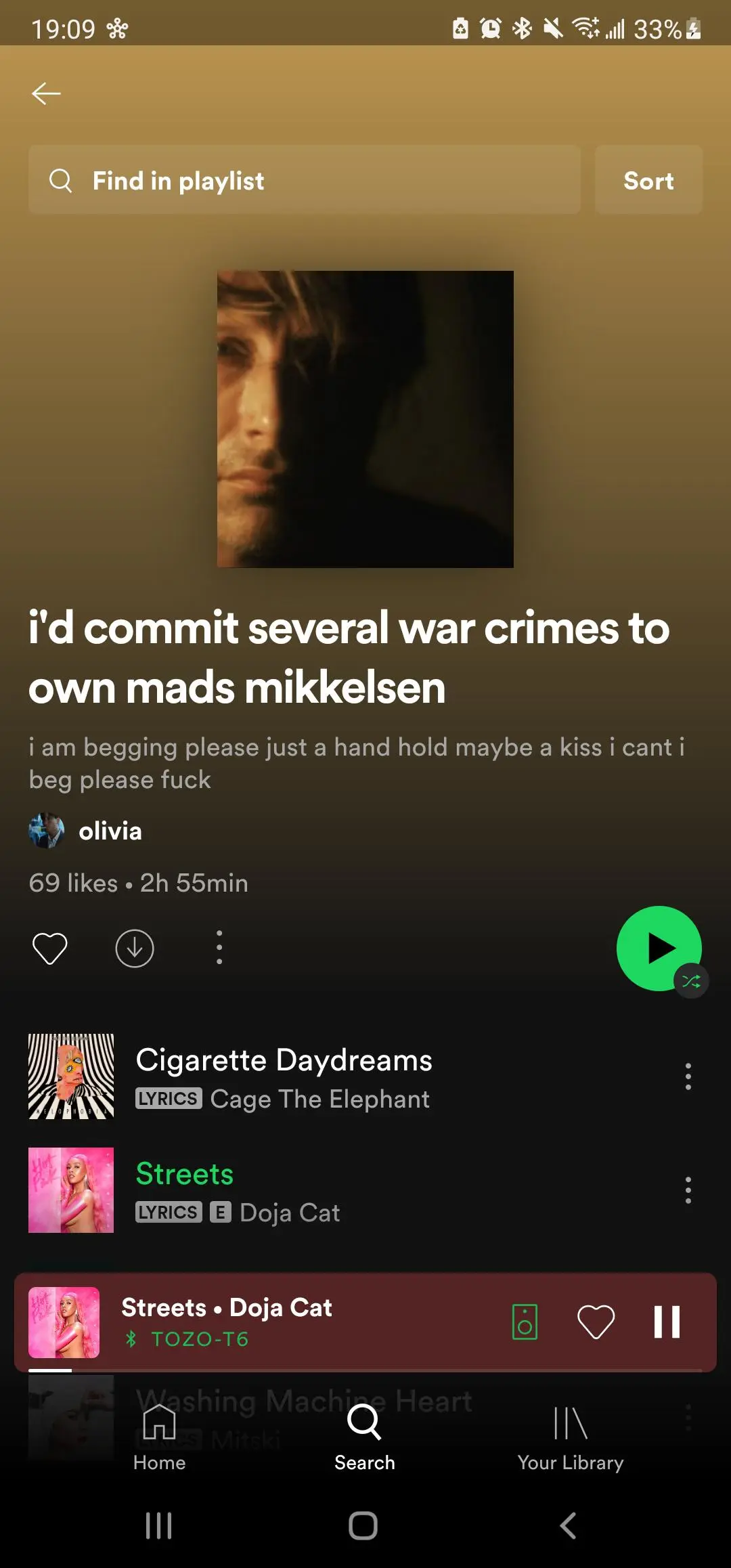Like the currently playing Streets track
This screenshot has height=1568, width=731.
tap(596, 1322)
